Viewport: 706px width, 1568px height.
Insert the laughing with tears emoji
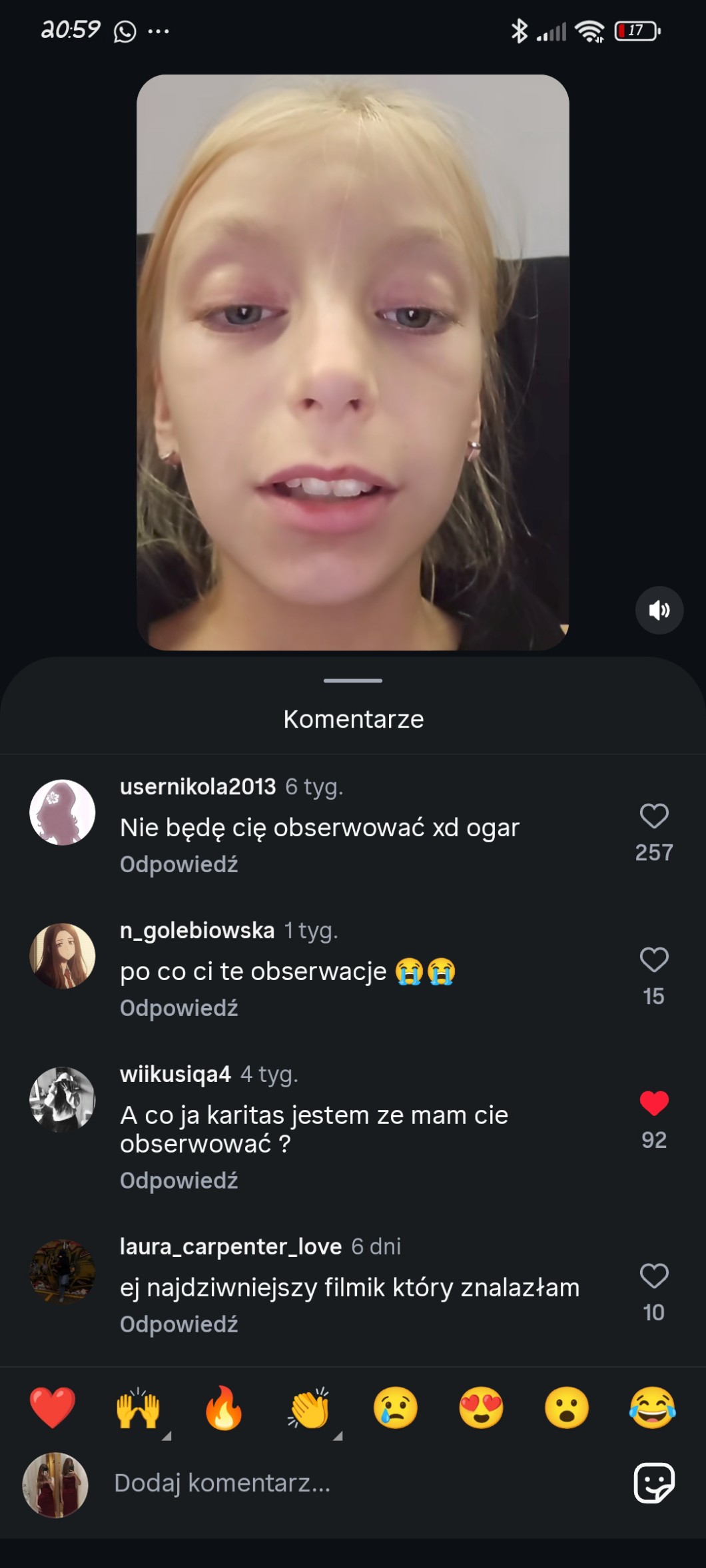click(652, 1408)
